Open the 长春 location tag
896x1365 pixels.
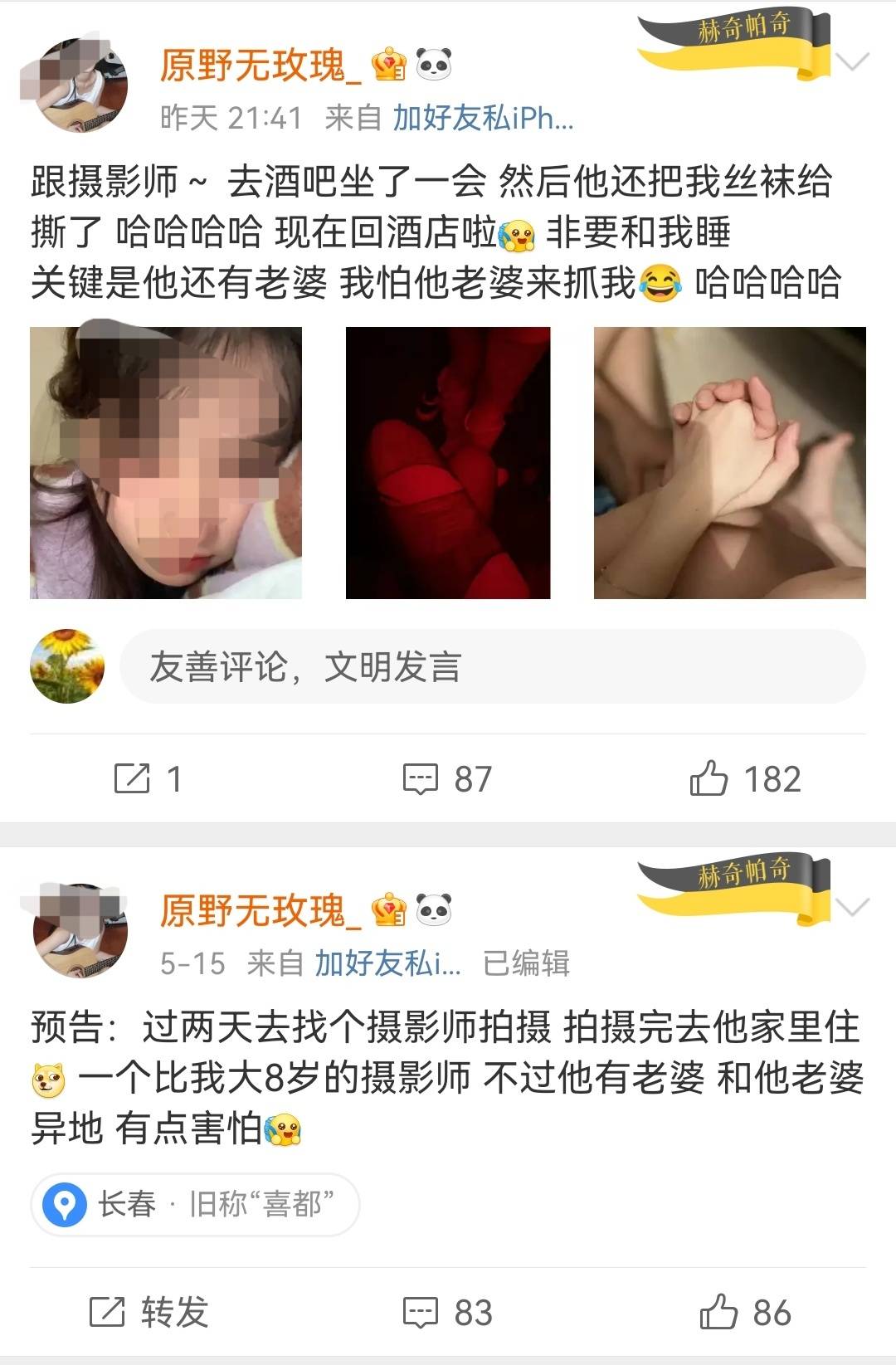click(x=194, y=1204)
